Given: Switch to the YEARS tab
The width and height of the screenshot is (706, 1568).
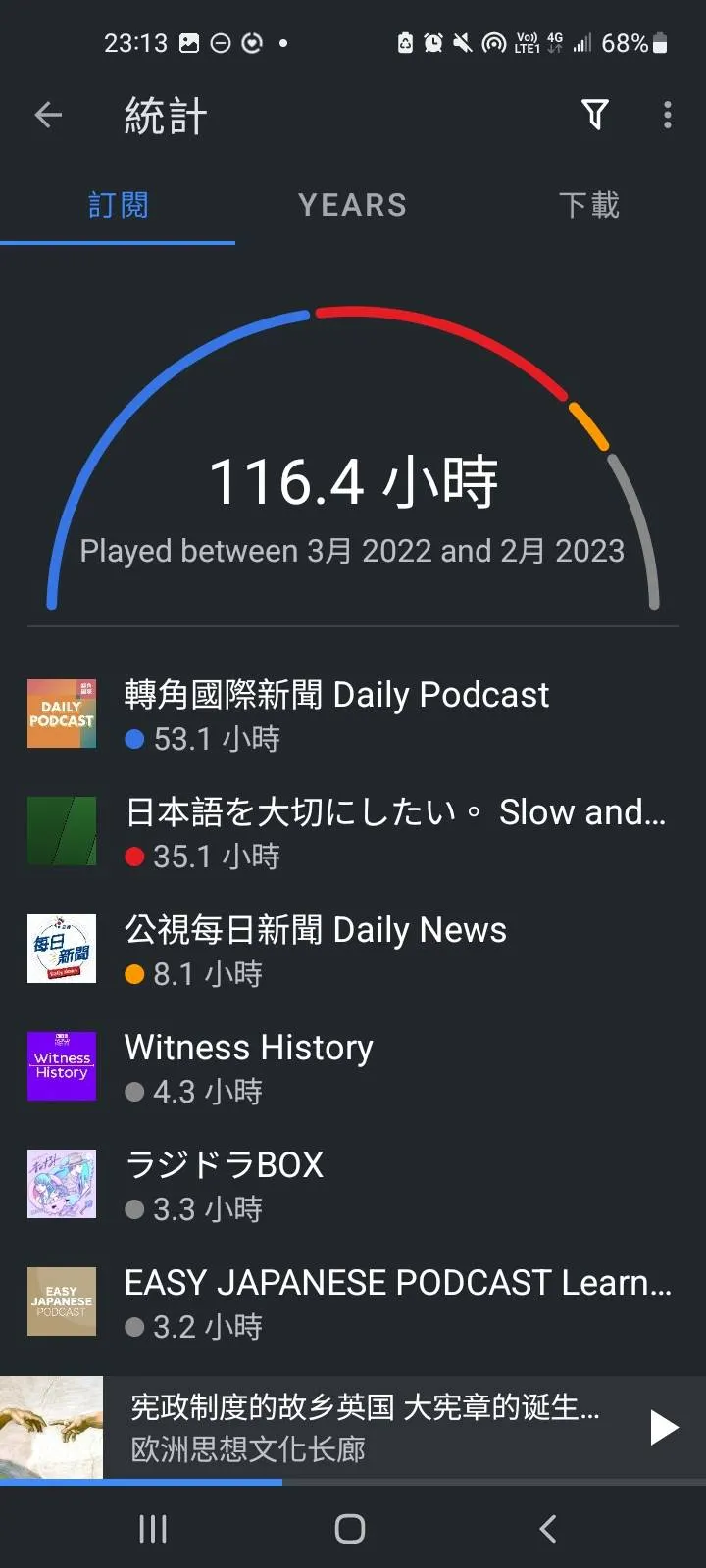Looking at the screenshot, I should 352,204.
